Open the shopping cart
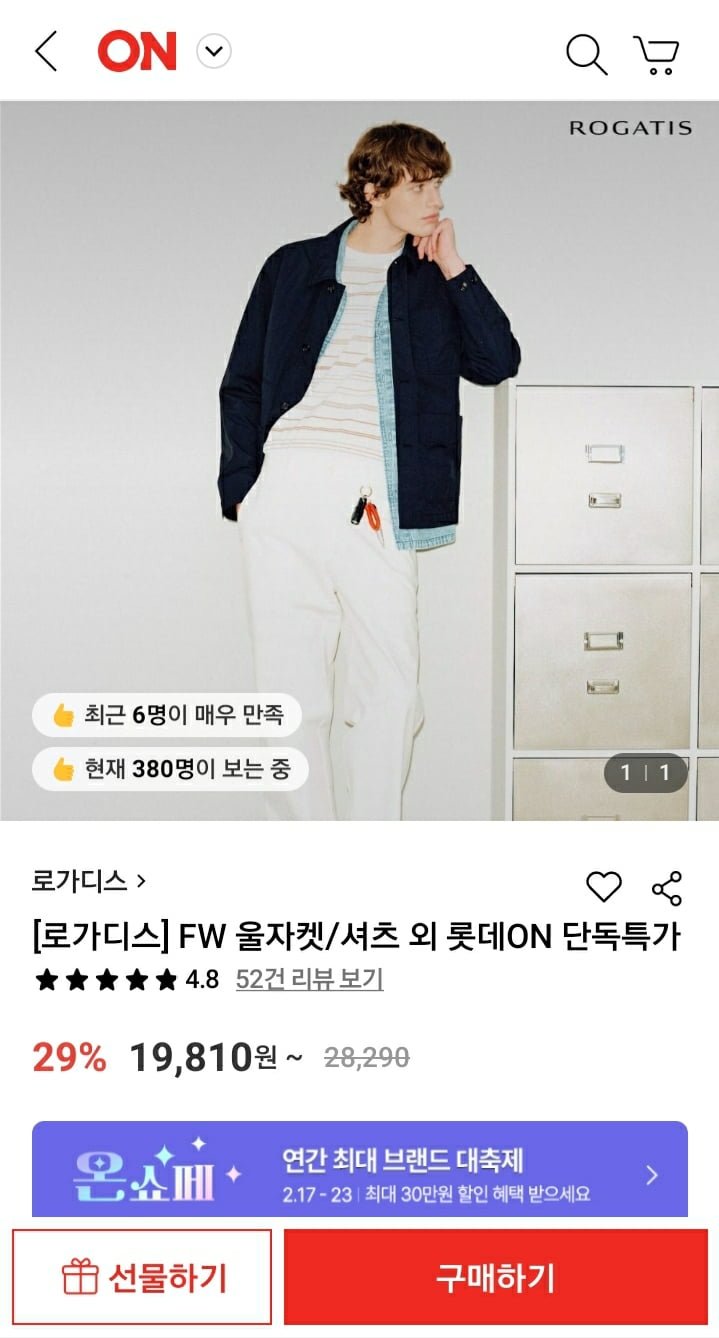Screen dimensions: 719x1338 [656, 54]
